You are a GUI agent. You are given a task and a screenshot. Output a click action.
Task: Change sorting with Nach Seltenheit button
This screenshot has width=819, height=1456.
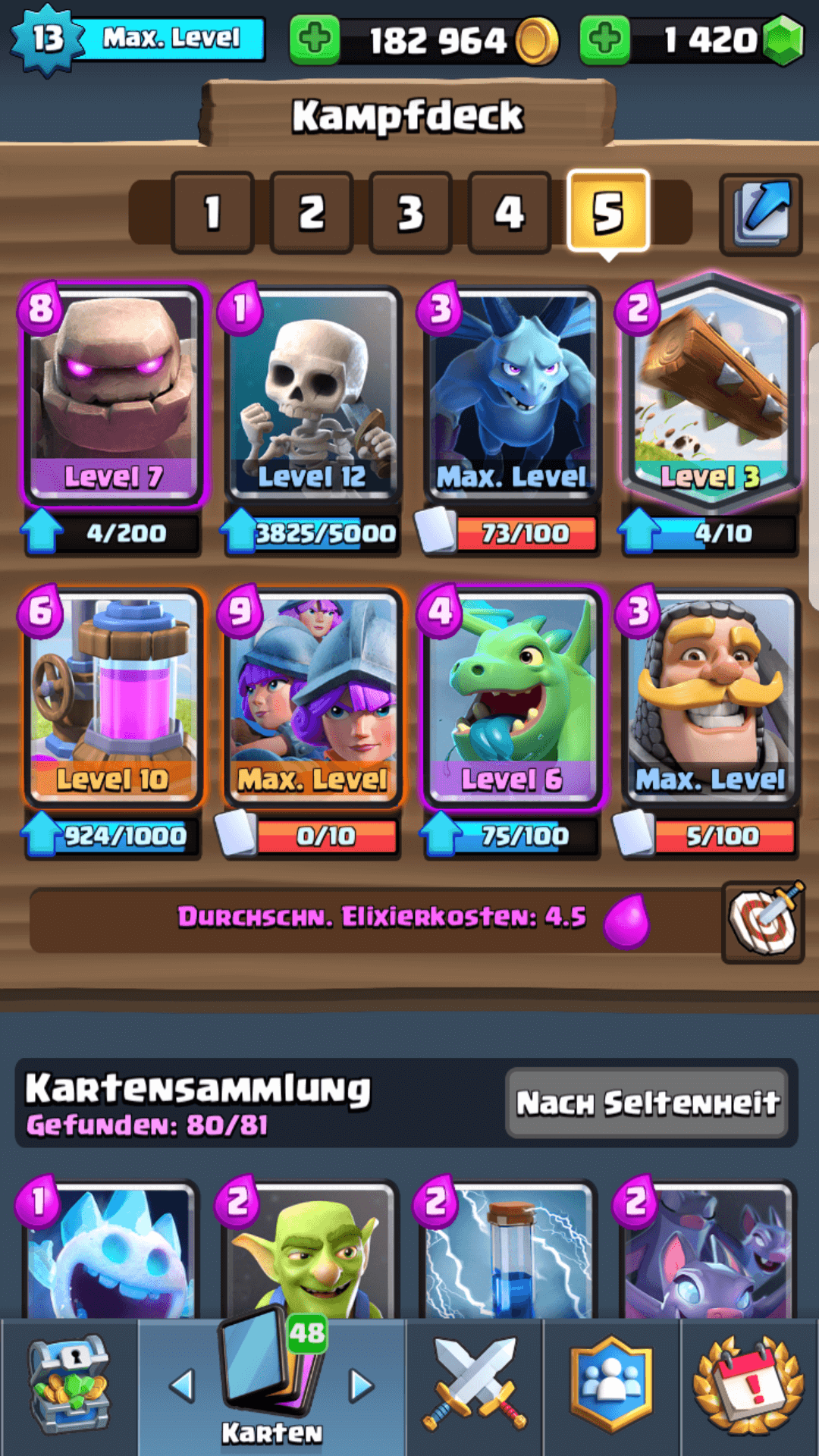(x=647, y=1103)
